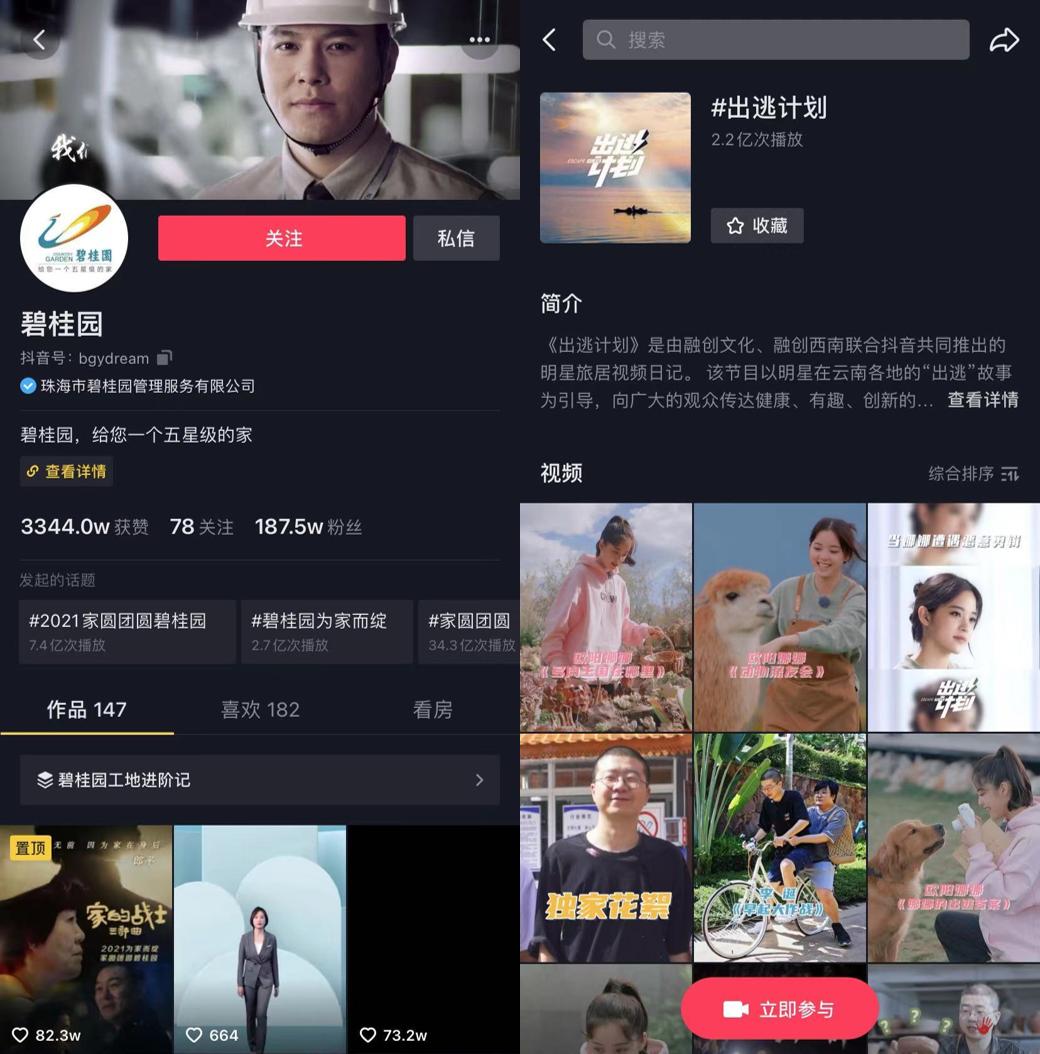Switch to the 喜欢 182 tab

tap(260, 709)
